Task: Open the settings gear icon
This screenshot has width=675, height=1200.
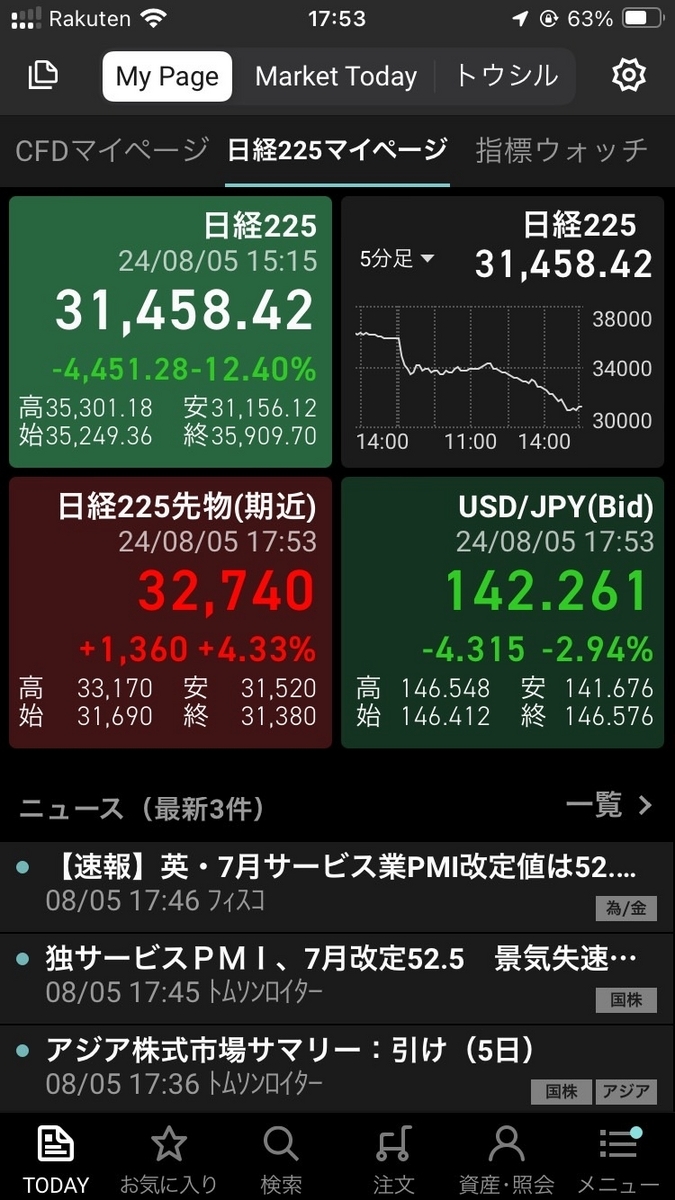Action: click(x=628, y=75)
